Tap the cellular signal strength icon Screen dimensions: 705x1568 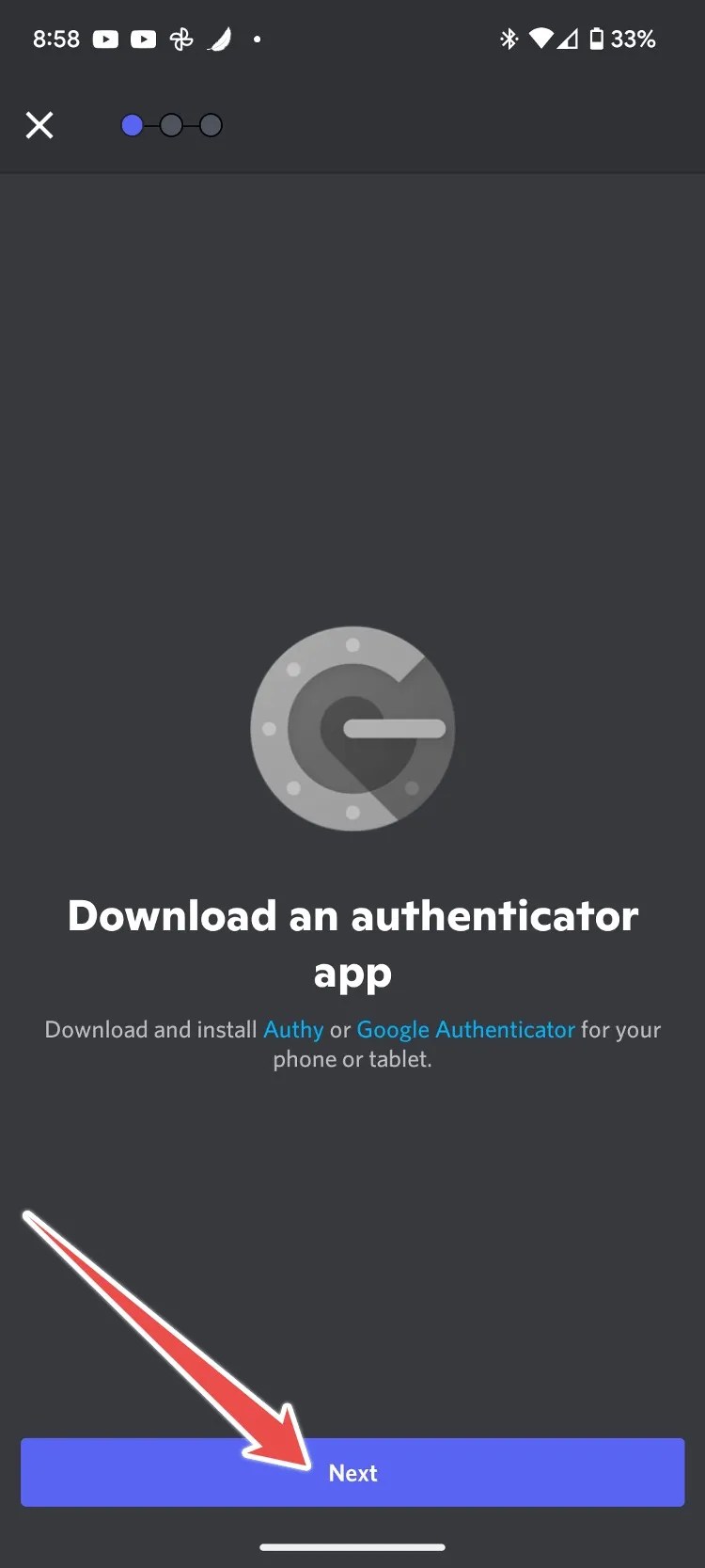click(x=570, y=39)
